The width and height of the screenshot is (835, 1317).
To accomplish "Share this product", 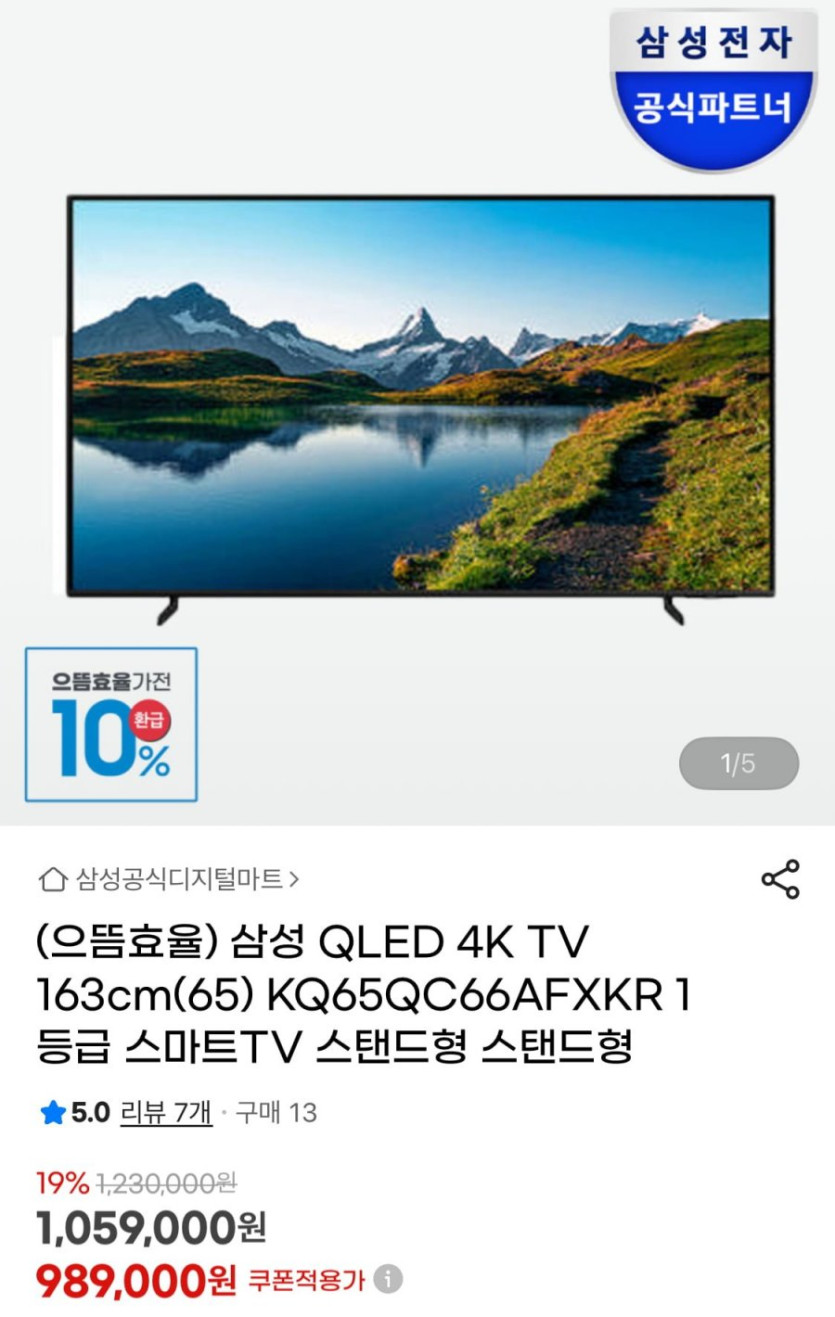I will click(x=780, y=879).
